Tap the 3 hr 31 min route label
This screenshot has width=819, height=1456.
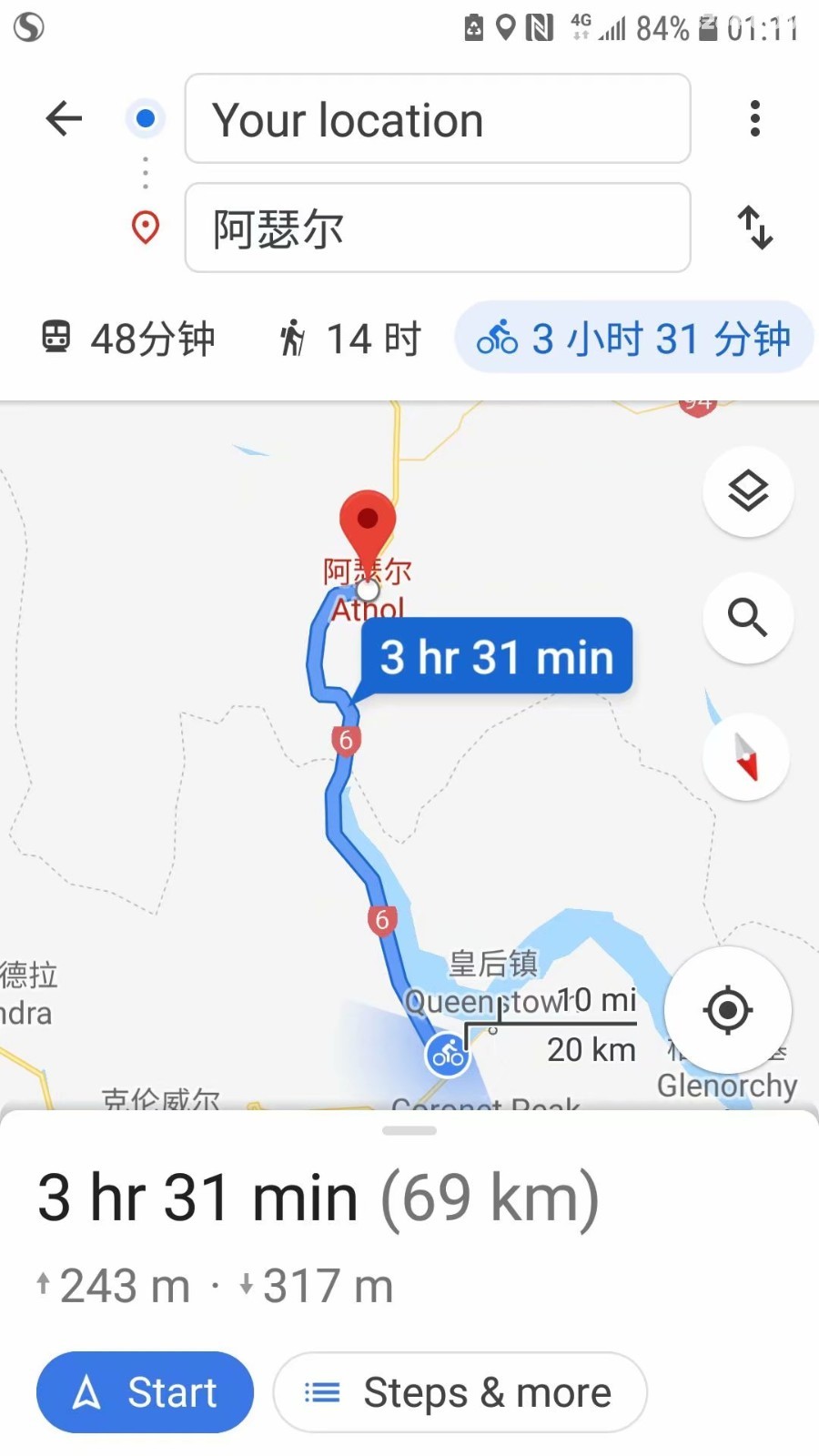496,656
